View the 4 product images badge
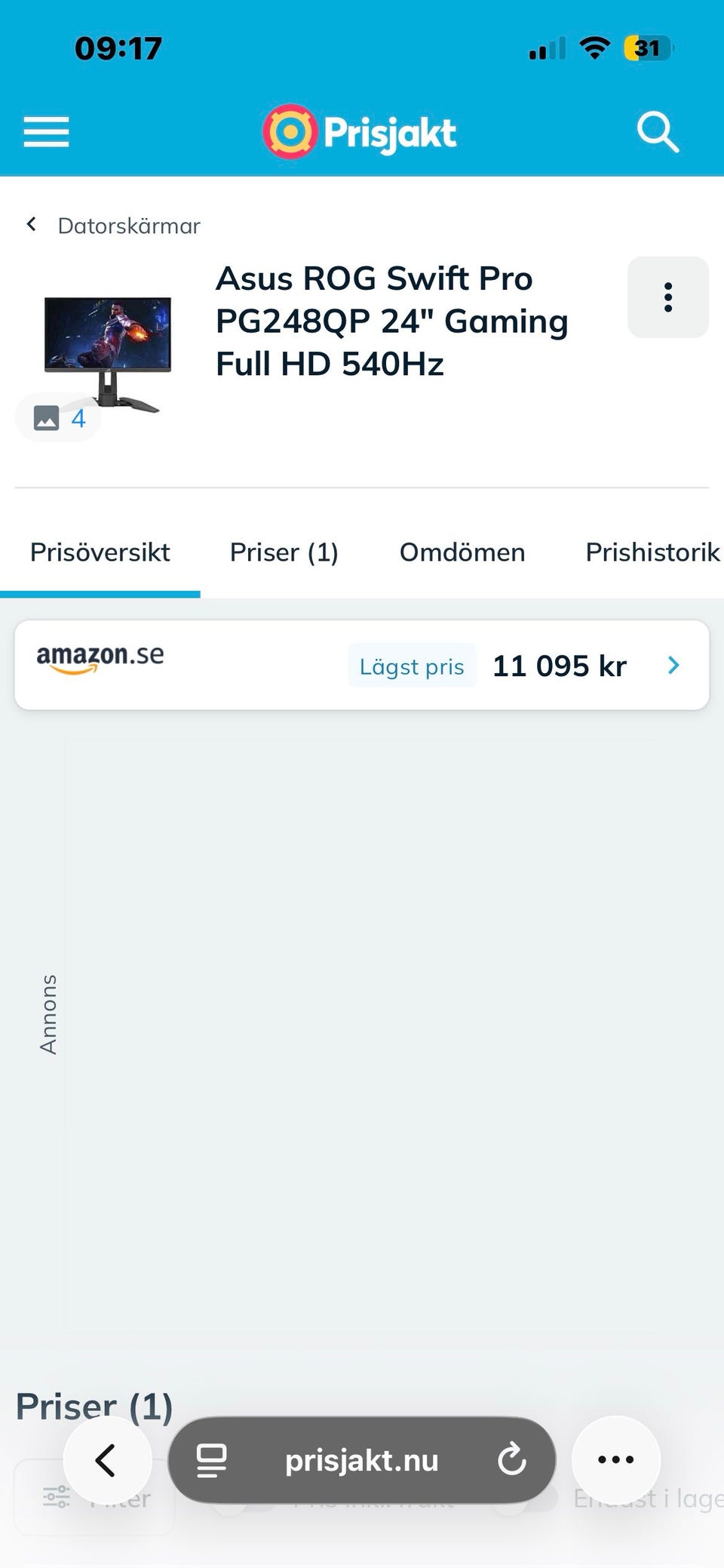Image resolution: width=724 pixels, height=1568 pixels. 58,417
